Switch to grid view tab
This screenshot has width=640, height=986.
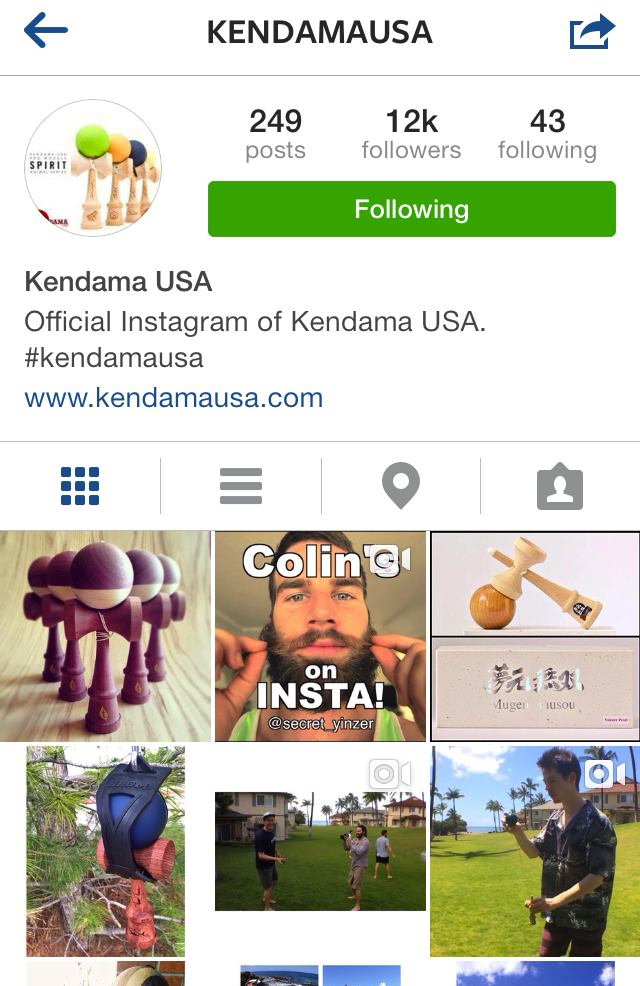[80, 486]
